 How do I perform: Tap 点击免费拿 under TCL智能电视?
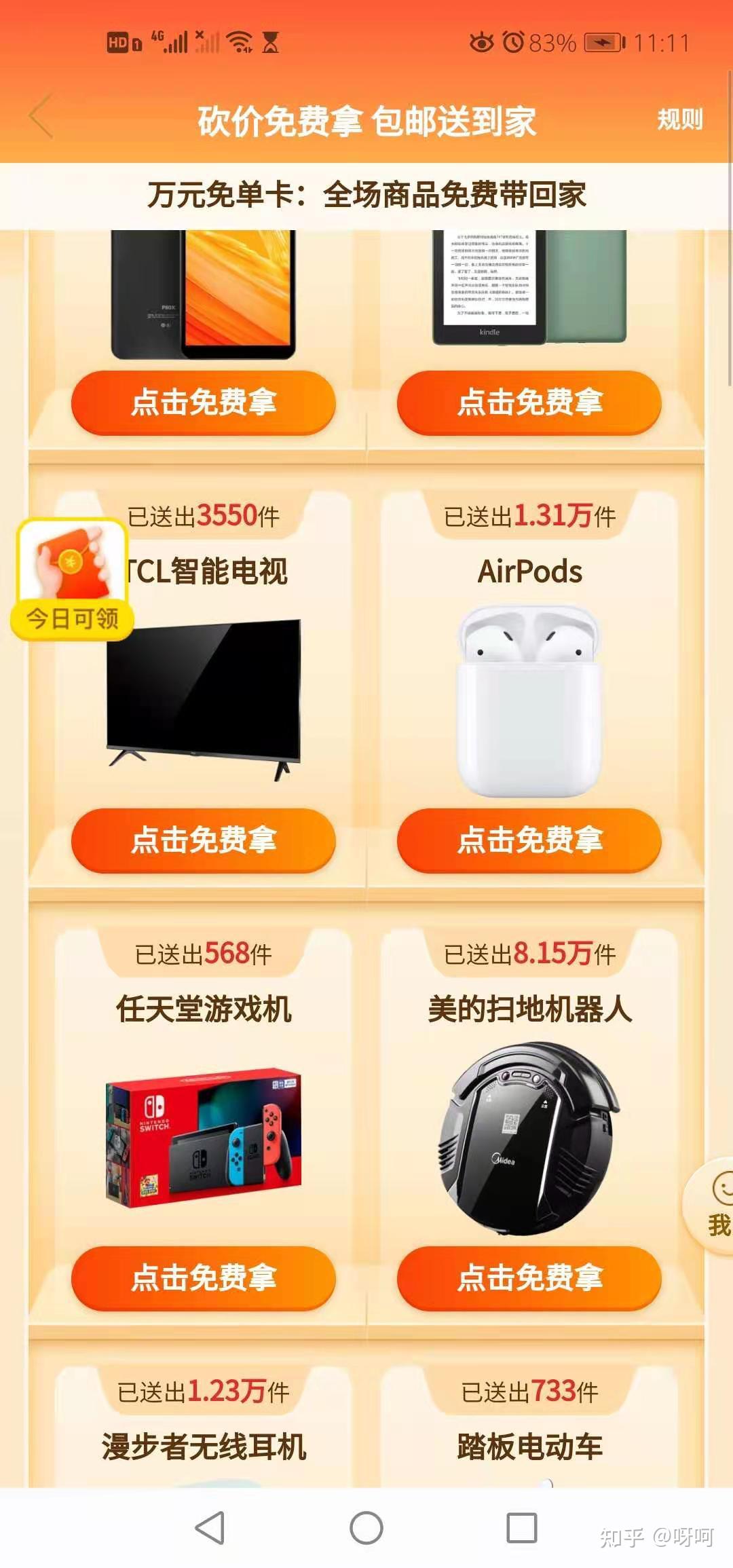204,842
